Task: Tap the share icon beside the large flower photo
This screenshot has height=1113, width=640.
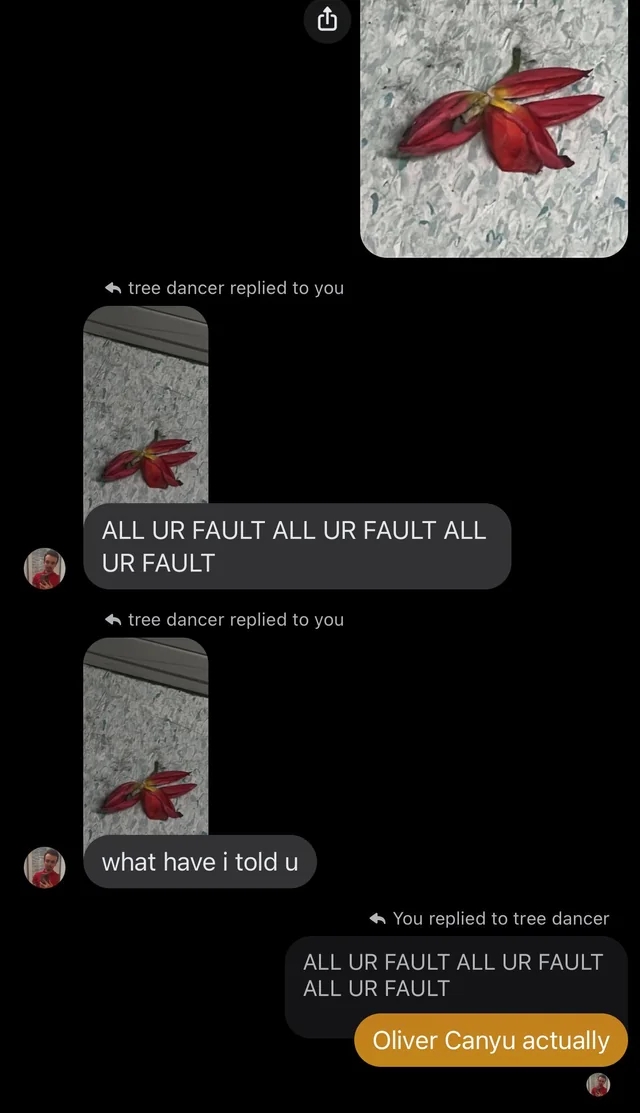Action: 327,19
